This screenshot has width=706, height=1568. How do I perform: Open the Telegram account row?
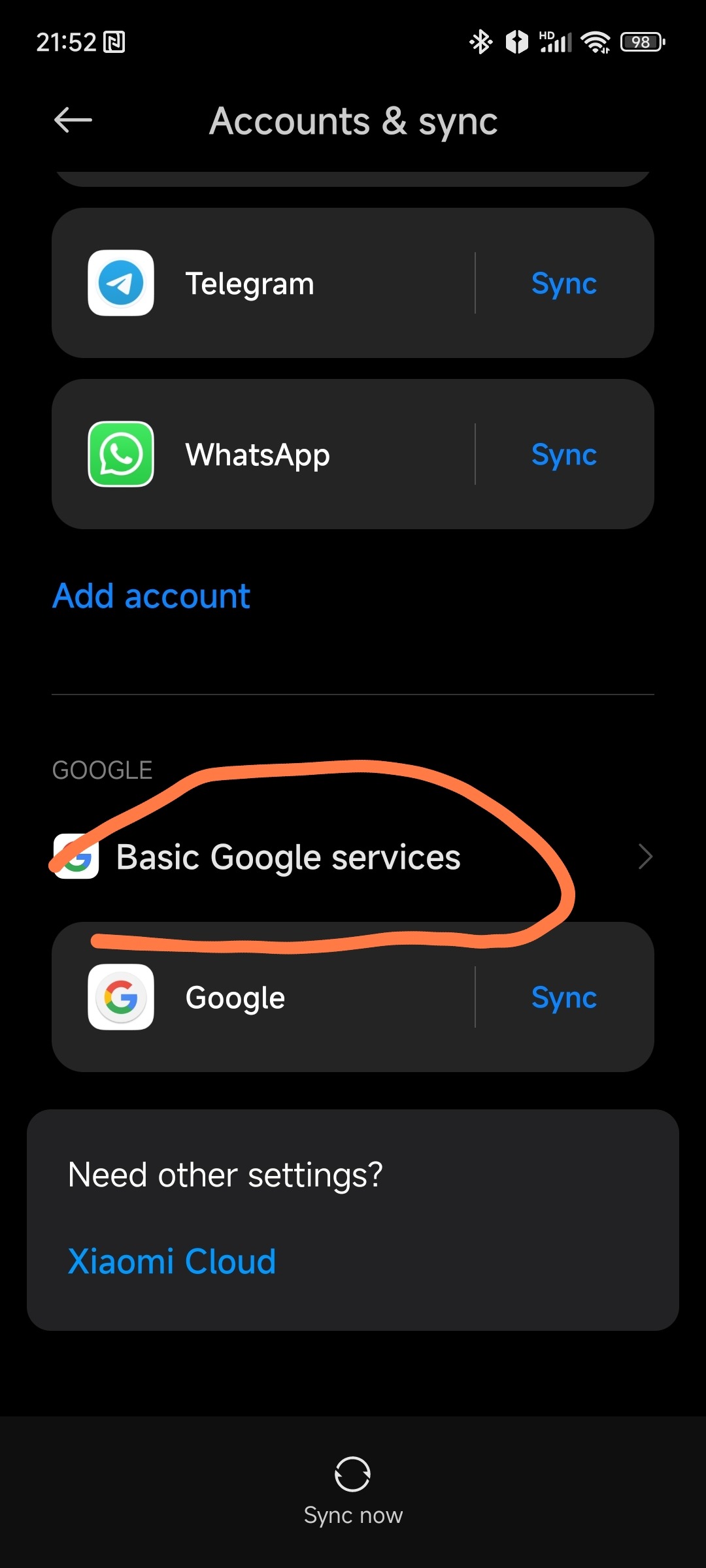(x=261, y=284)
